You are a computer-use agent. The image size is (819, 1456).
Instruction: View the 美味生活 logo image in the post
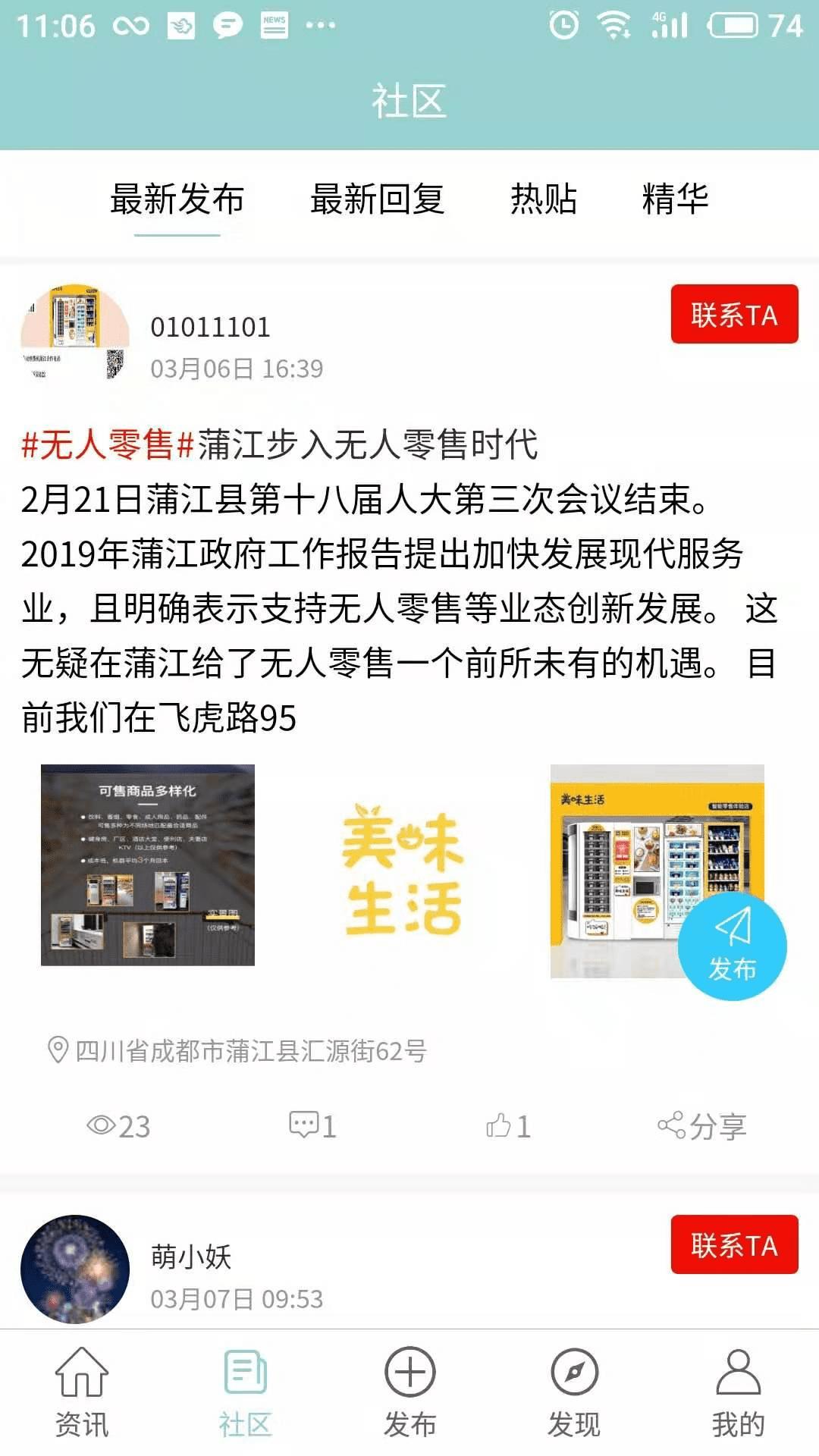pos(402,870)
